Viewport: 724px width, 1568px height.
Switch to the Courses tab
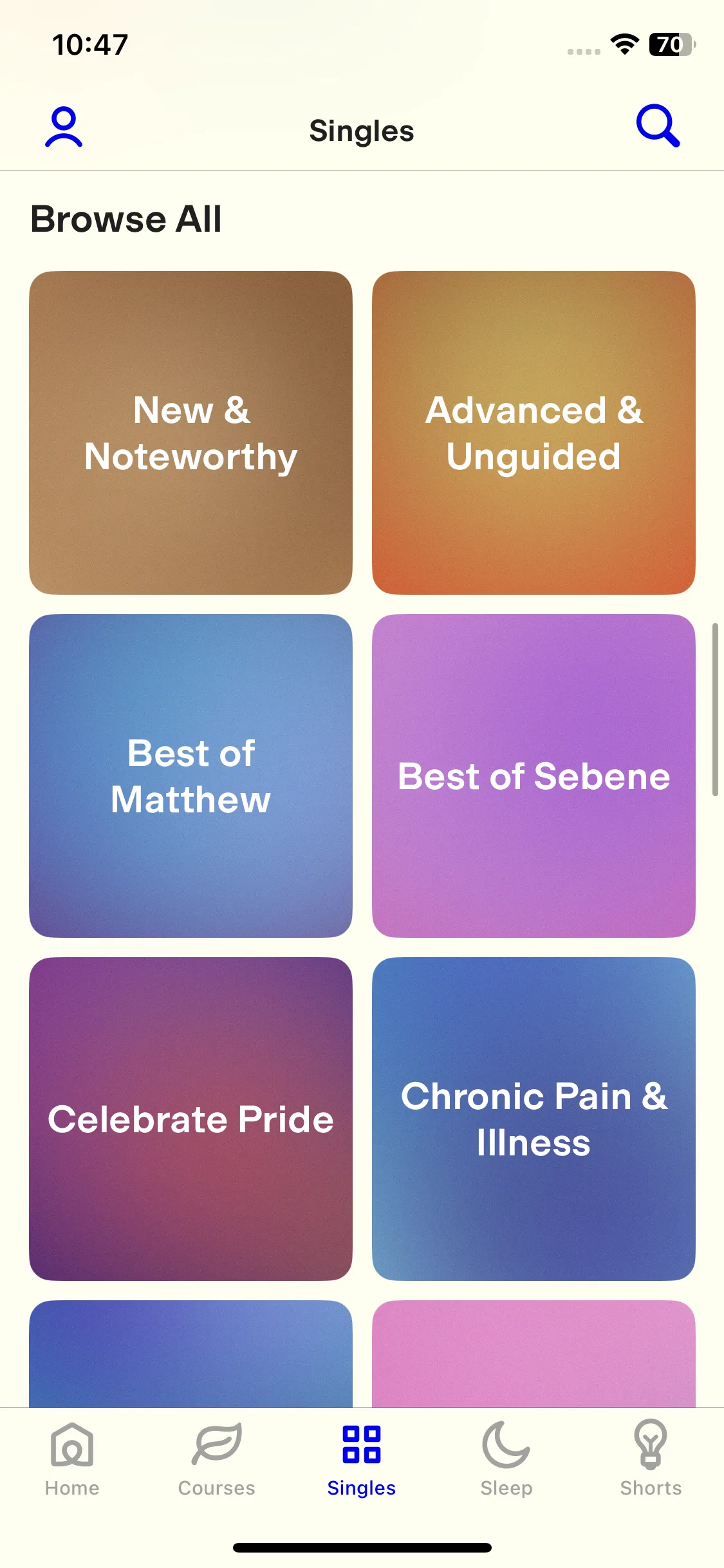pyautogui.click(x=217, y=1459)
